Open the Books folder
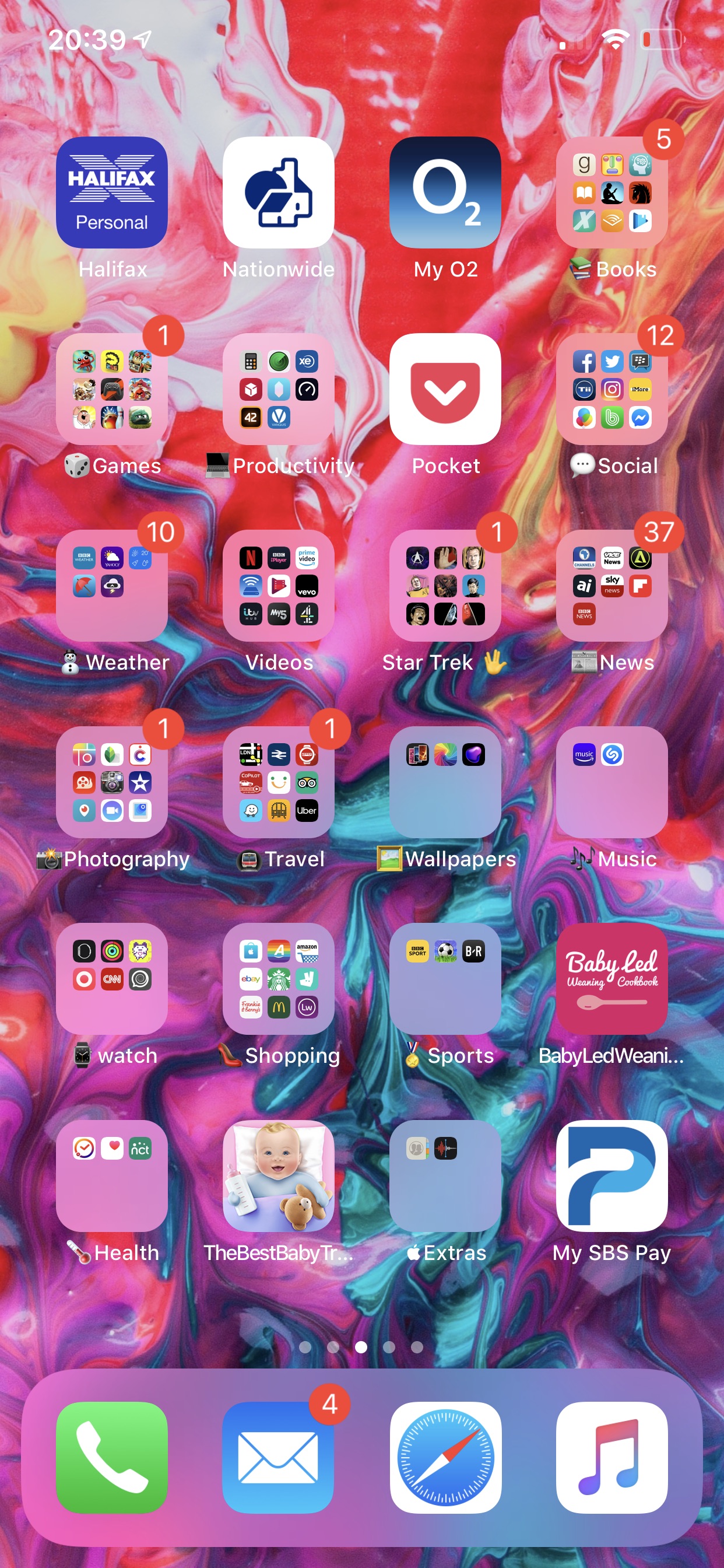Viewport: 724px width, 1568px height. pos(612,192)
